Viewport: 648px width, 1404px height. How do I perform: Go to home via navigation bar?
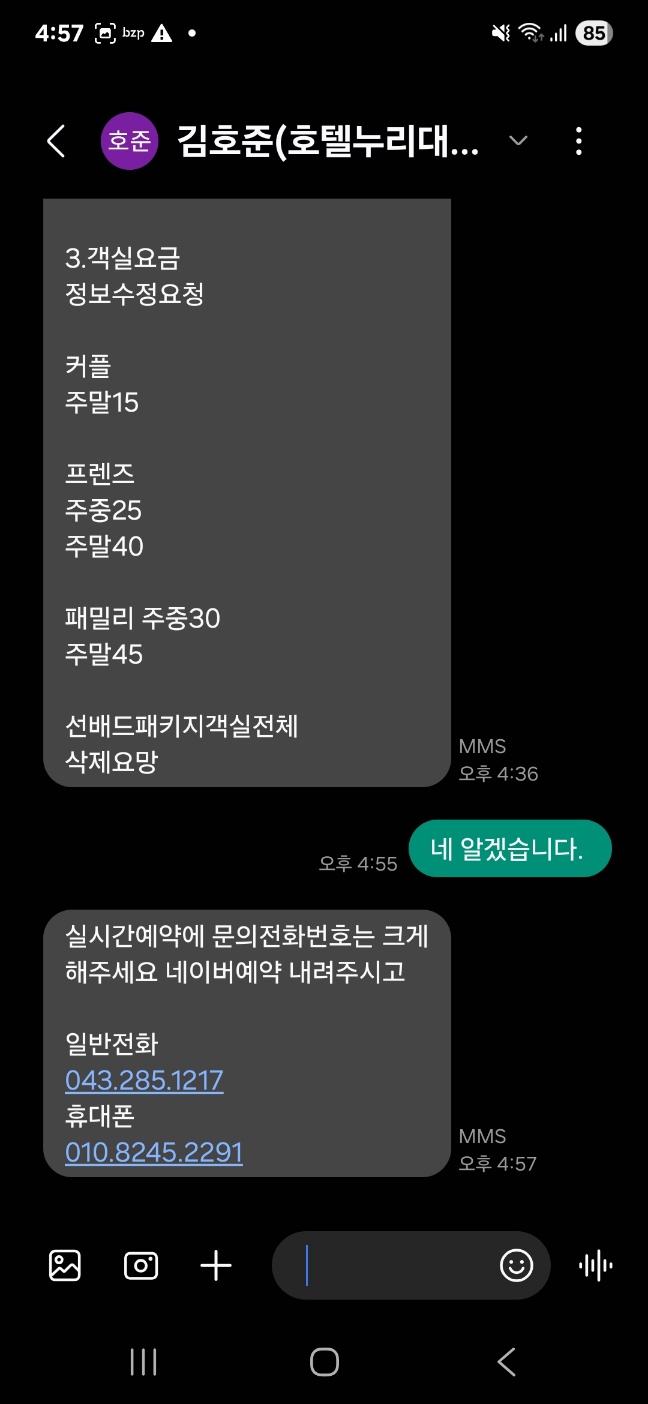click(x=324, y=1361)
